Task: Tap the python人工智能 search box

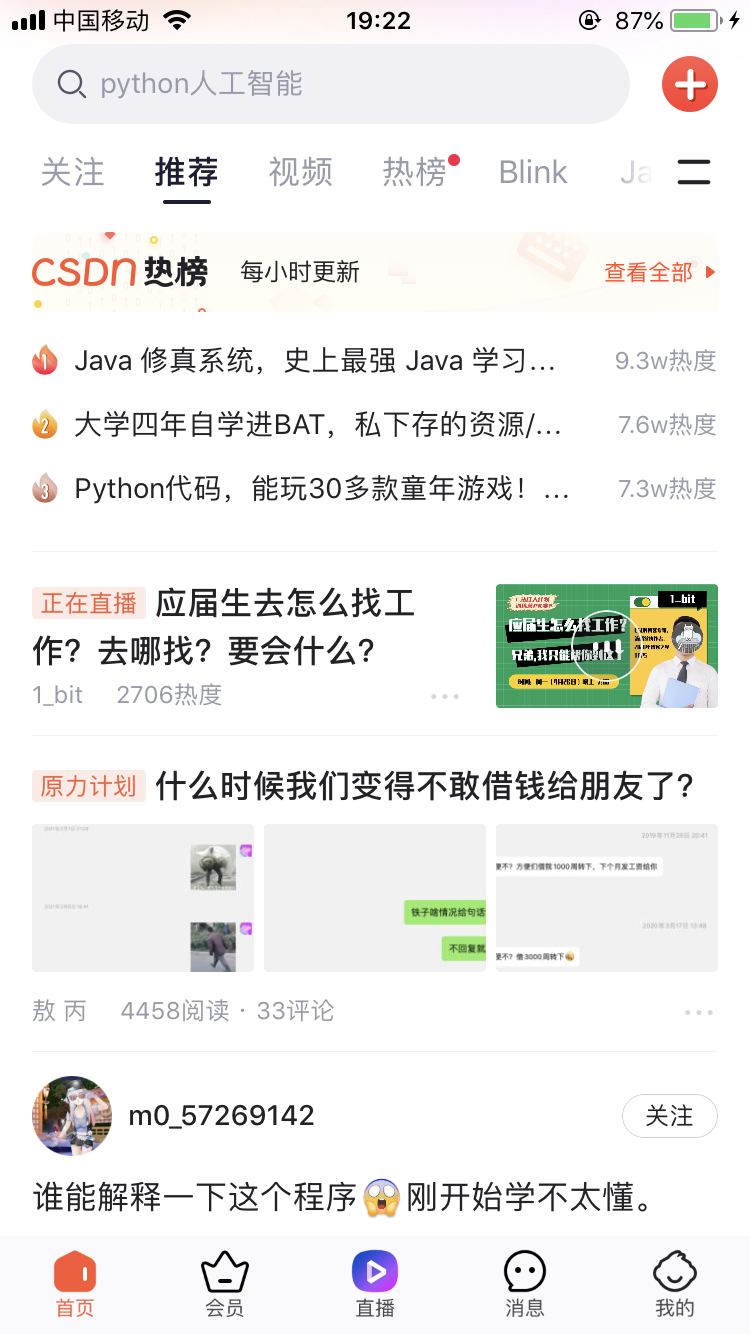Action: (330, 84)
